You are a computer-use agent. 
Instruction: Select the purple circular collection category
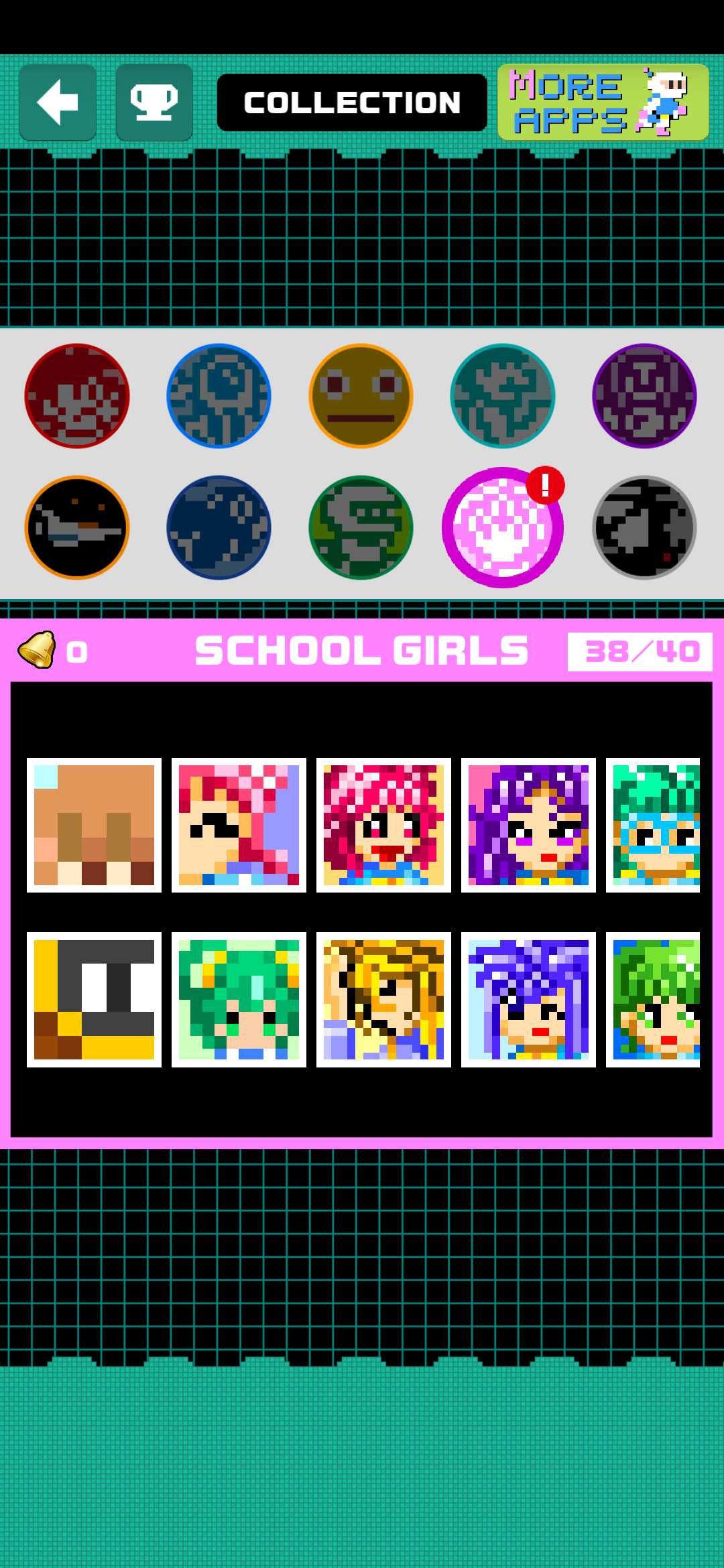click(x=644, y=395)
